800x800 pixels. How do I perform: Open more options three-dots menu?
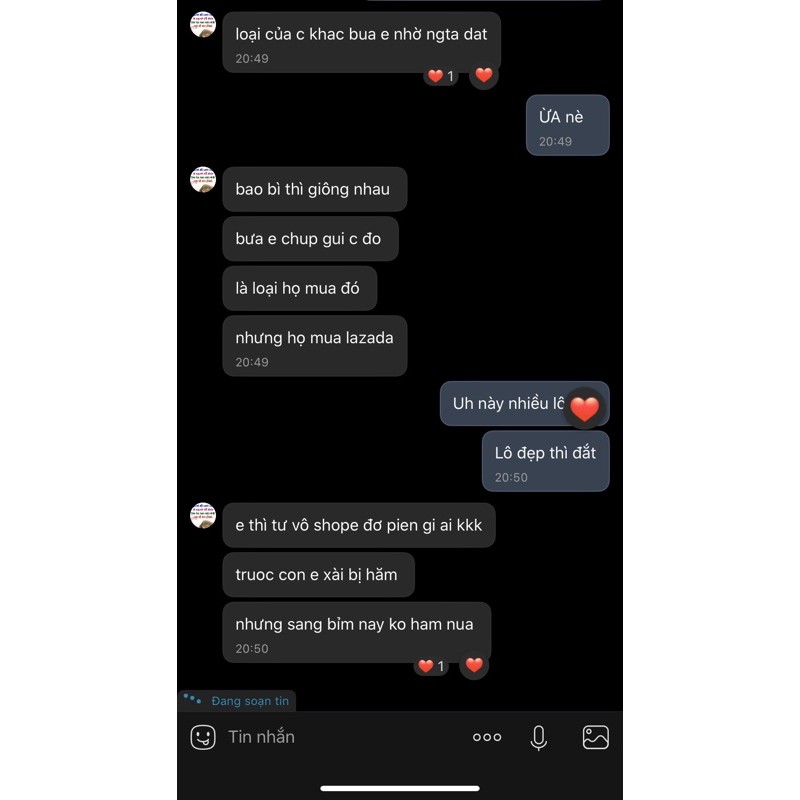pos(487,737)
